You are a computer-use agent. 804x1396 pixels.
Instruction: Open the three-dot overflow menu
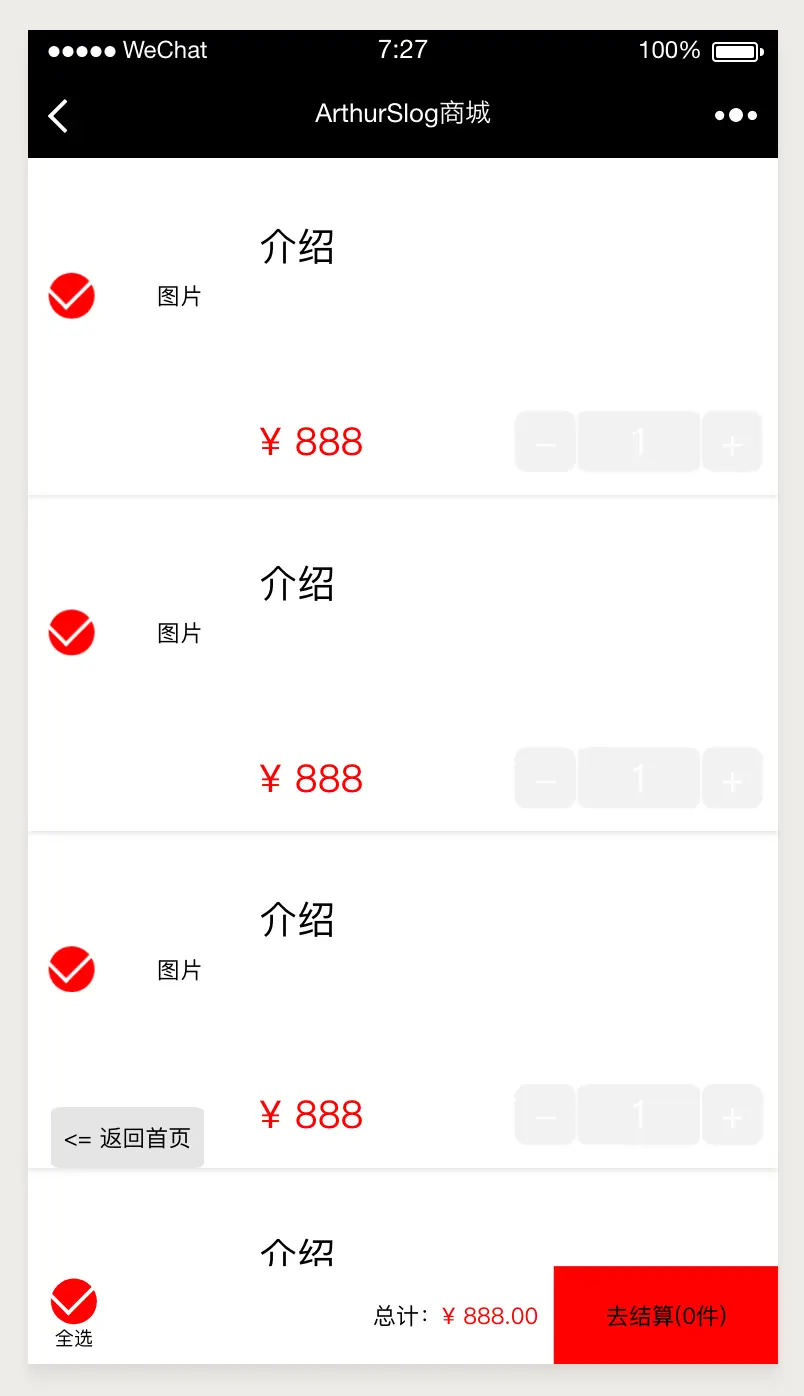click(x=736, y=116)
